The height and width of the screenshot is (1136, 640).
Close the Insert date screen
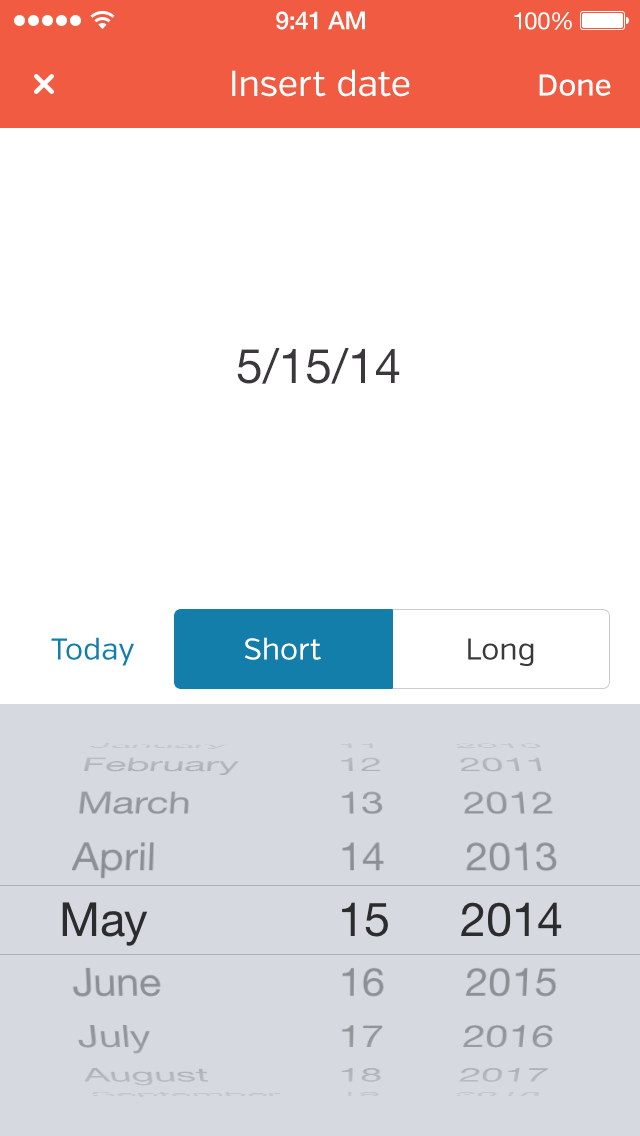[44, 85]
